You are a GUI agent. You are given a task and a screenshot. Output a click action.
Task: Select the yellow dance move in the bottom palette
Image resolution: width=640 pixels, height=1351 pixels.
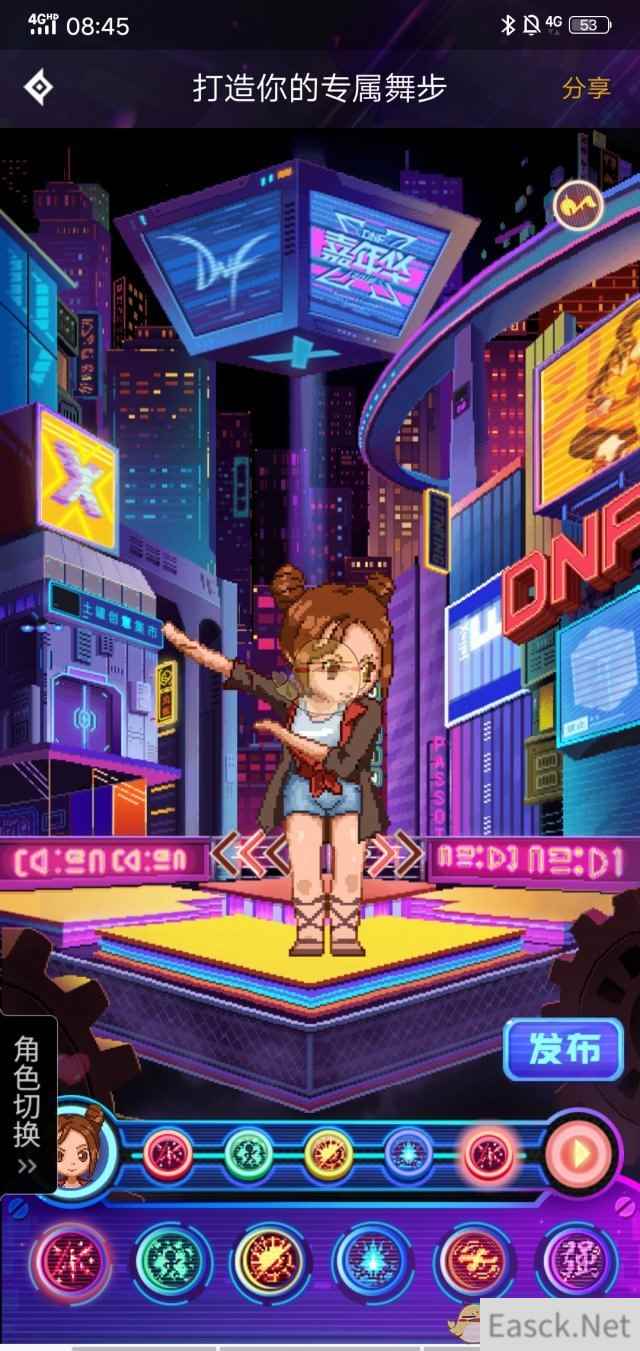click(x=271, y=1263)
